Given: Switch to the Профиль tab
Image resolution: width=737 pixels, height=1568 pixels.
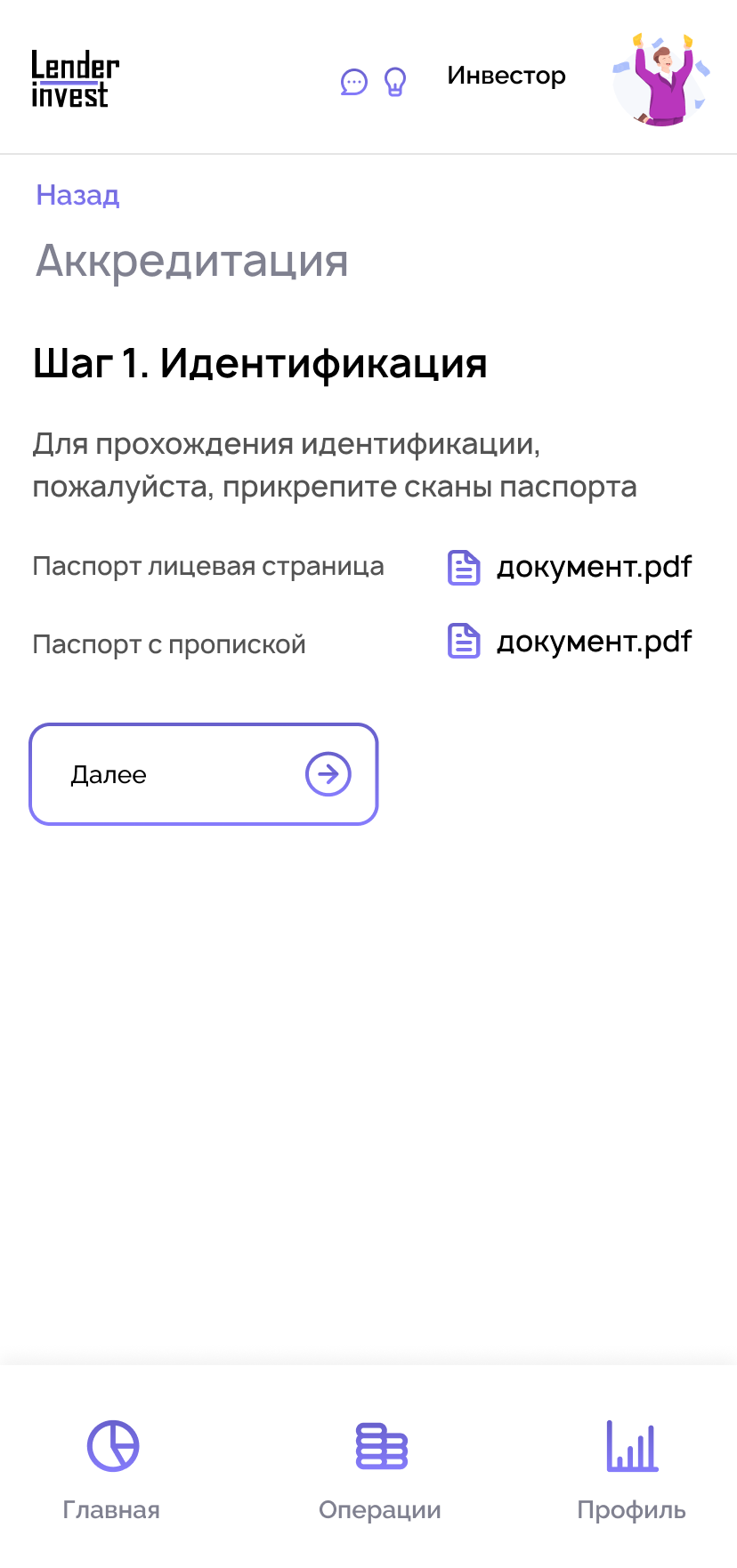Looking at the screenshot, I should [x=631, y=1467].
